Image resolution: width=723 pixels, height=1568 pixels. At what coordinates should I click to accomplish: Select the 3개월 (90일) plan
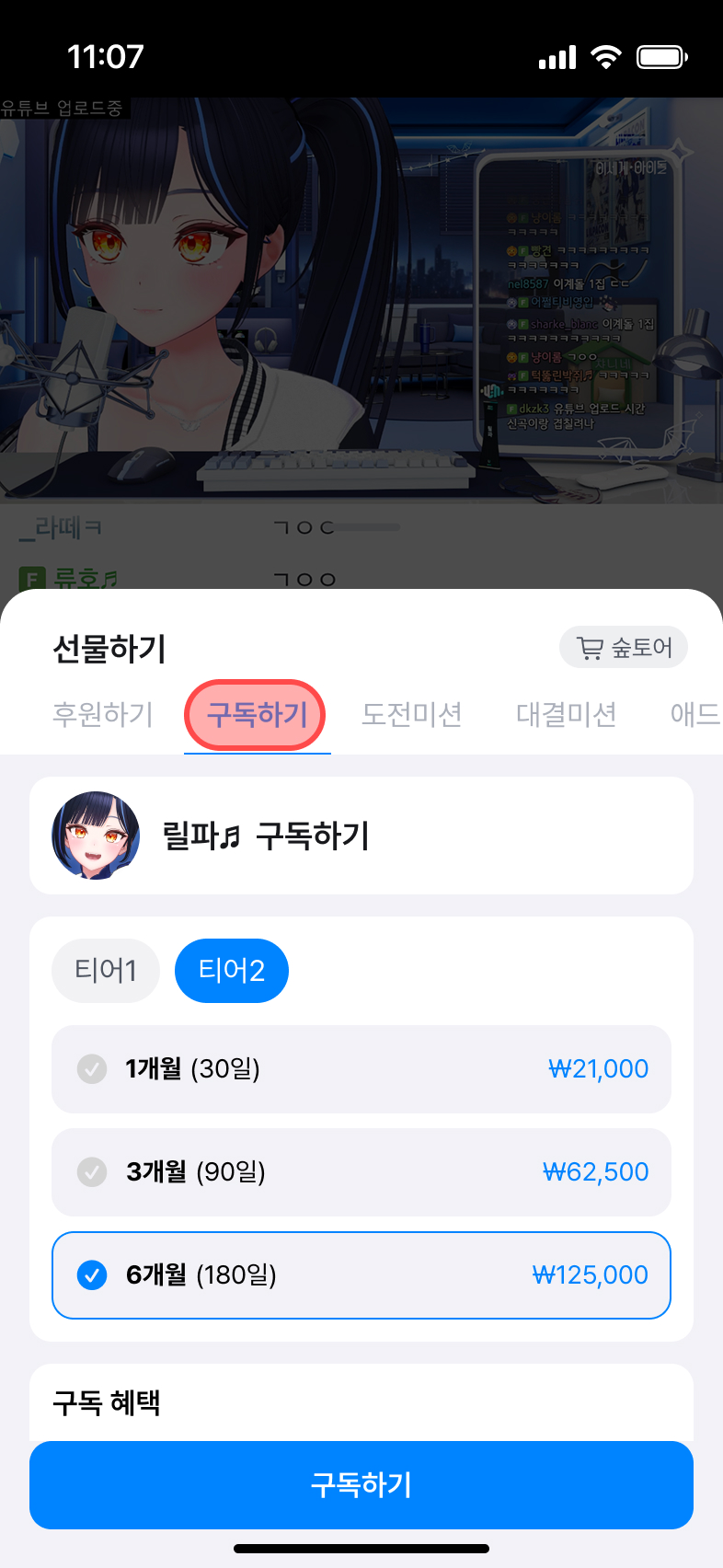click(x=361, y=1171)
